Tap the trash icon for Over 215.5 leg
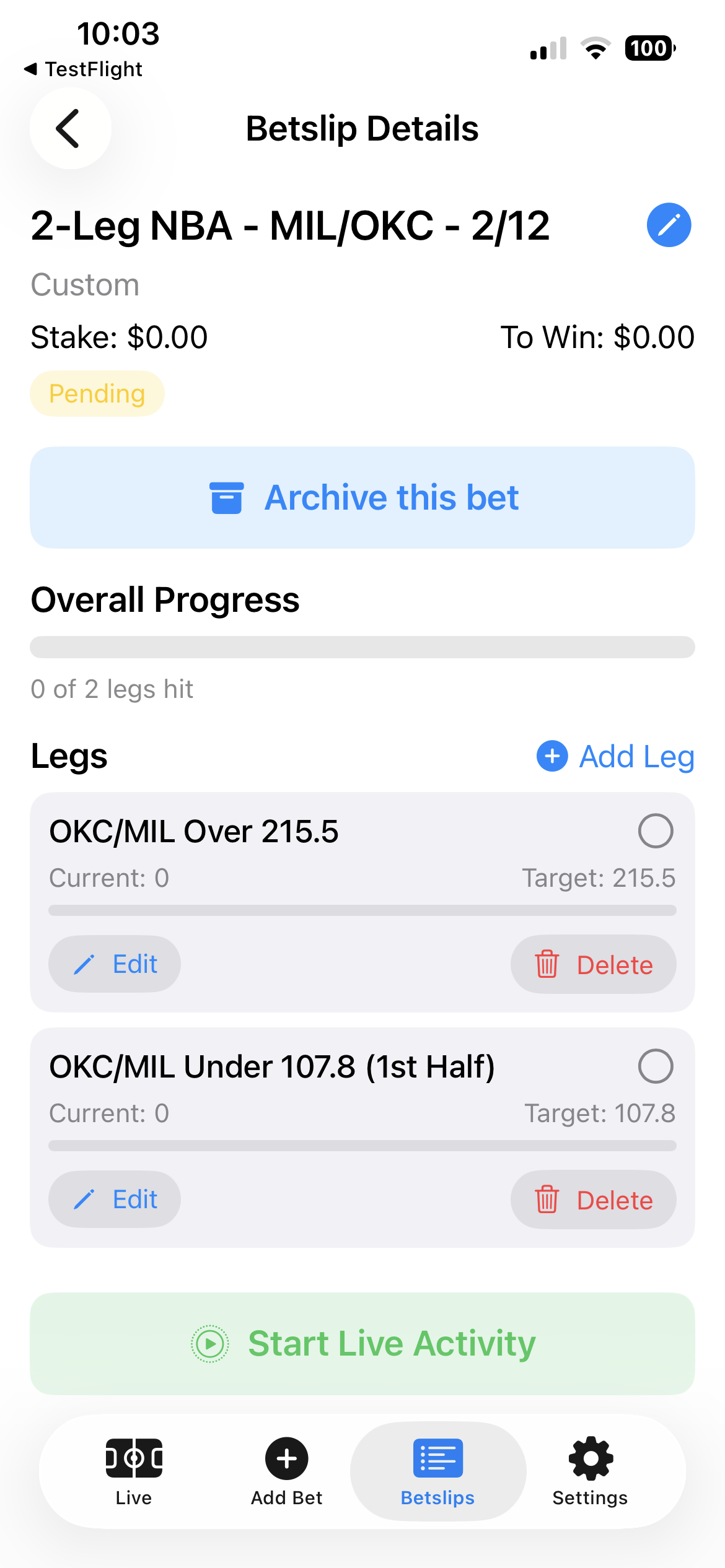The image size is (725, 1568). tap(547, 965)
